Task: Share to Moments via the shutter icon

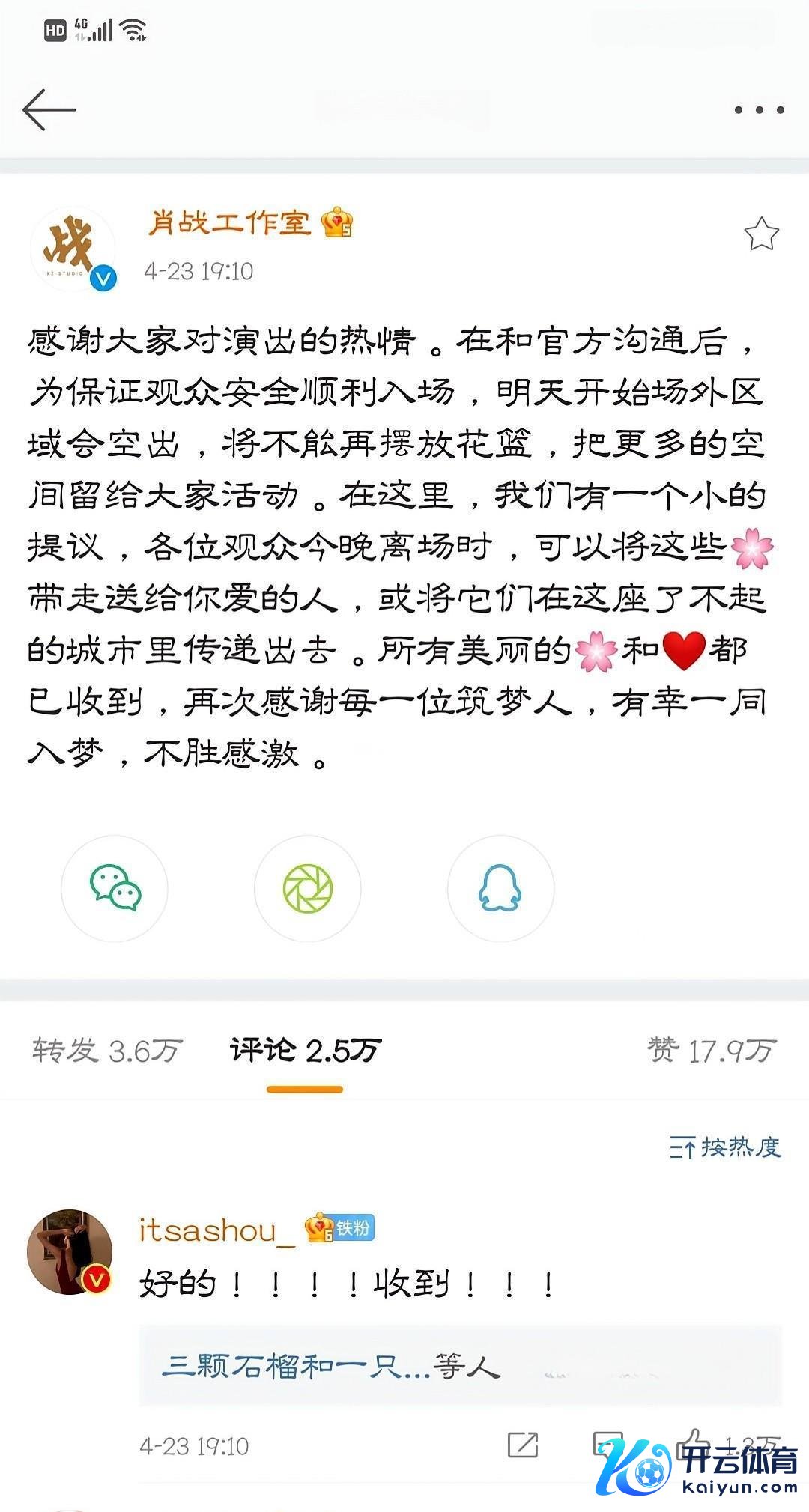Action: pyautogui.click(x=307, y=888)
